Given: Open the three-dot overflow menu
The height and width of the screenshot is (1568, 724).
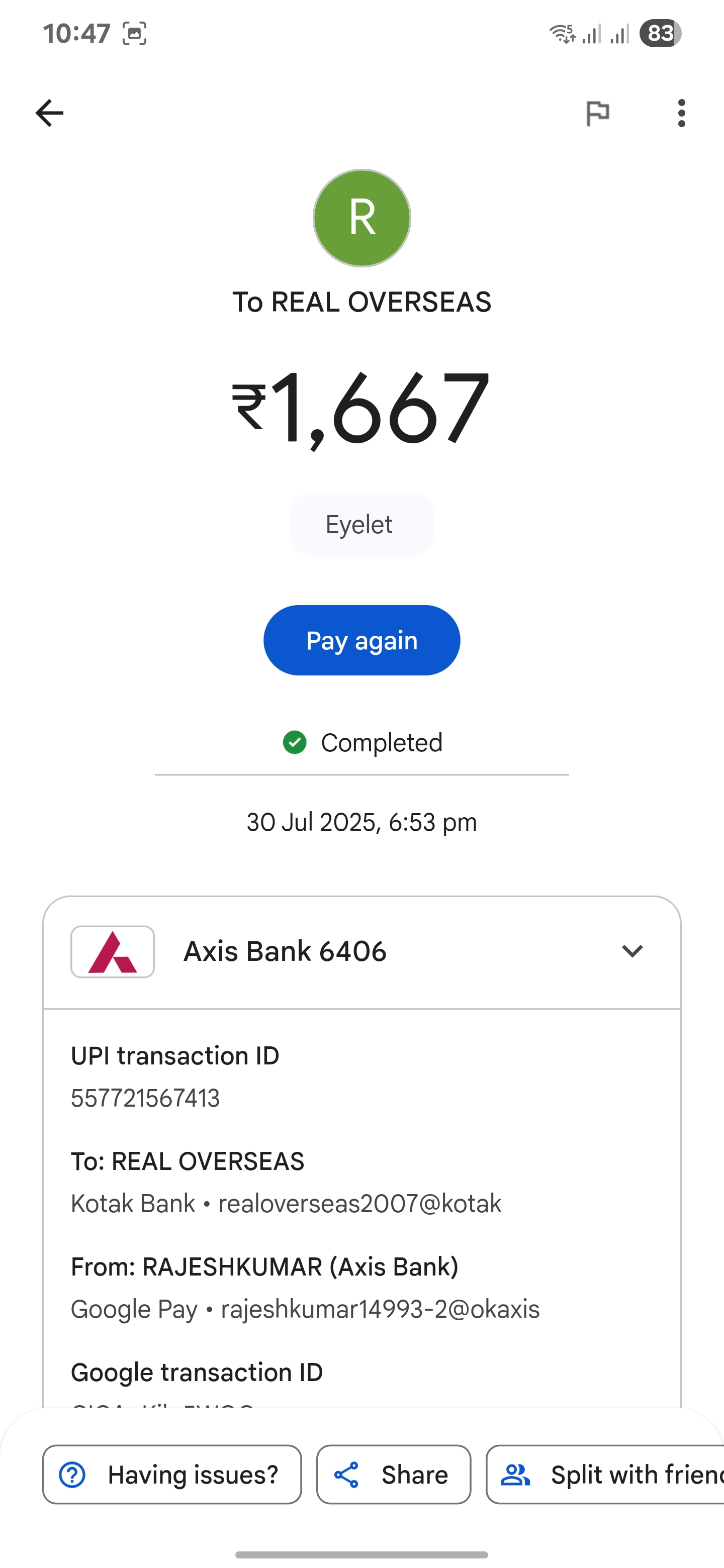Looking at the screenshot, I should pos(681,113).
